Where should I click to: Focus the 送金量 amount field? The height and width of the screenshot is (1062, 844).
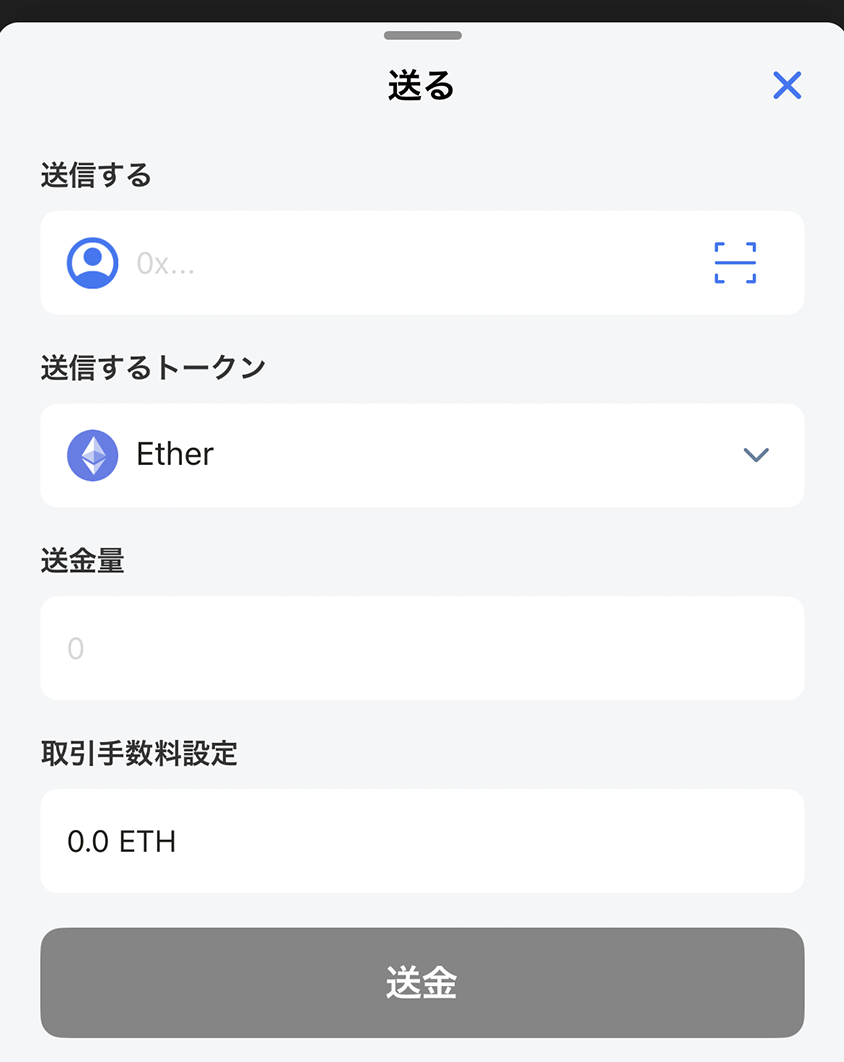pyautogui.click(x=420, y=648)
